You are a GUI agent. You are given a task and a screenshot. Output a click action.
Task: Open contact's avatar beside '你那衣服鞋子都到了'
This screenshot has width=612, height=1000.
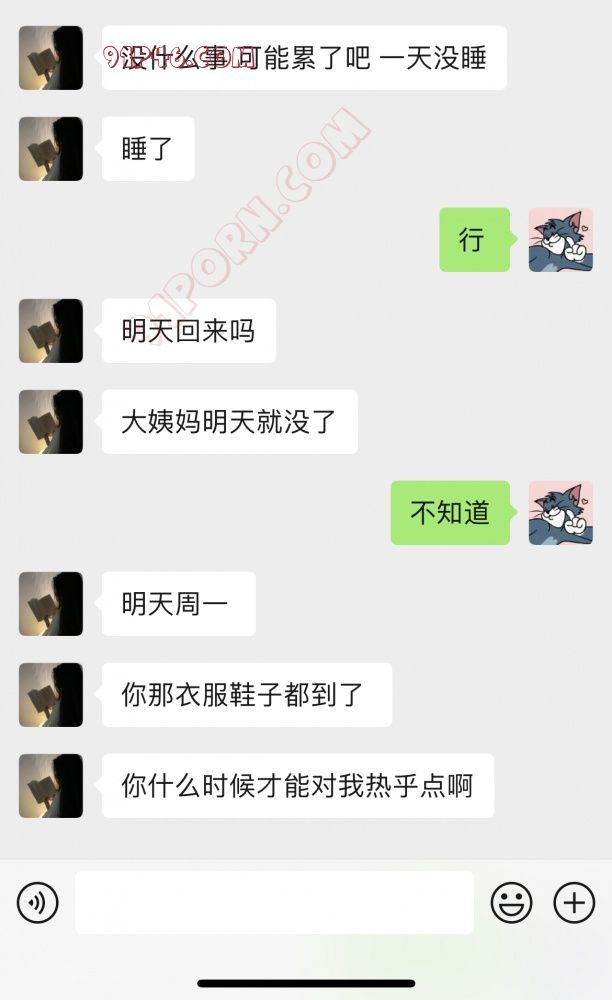tap(51, 694)
